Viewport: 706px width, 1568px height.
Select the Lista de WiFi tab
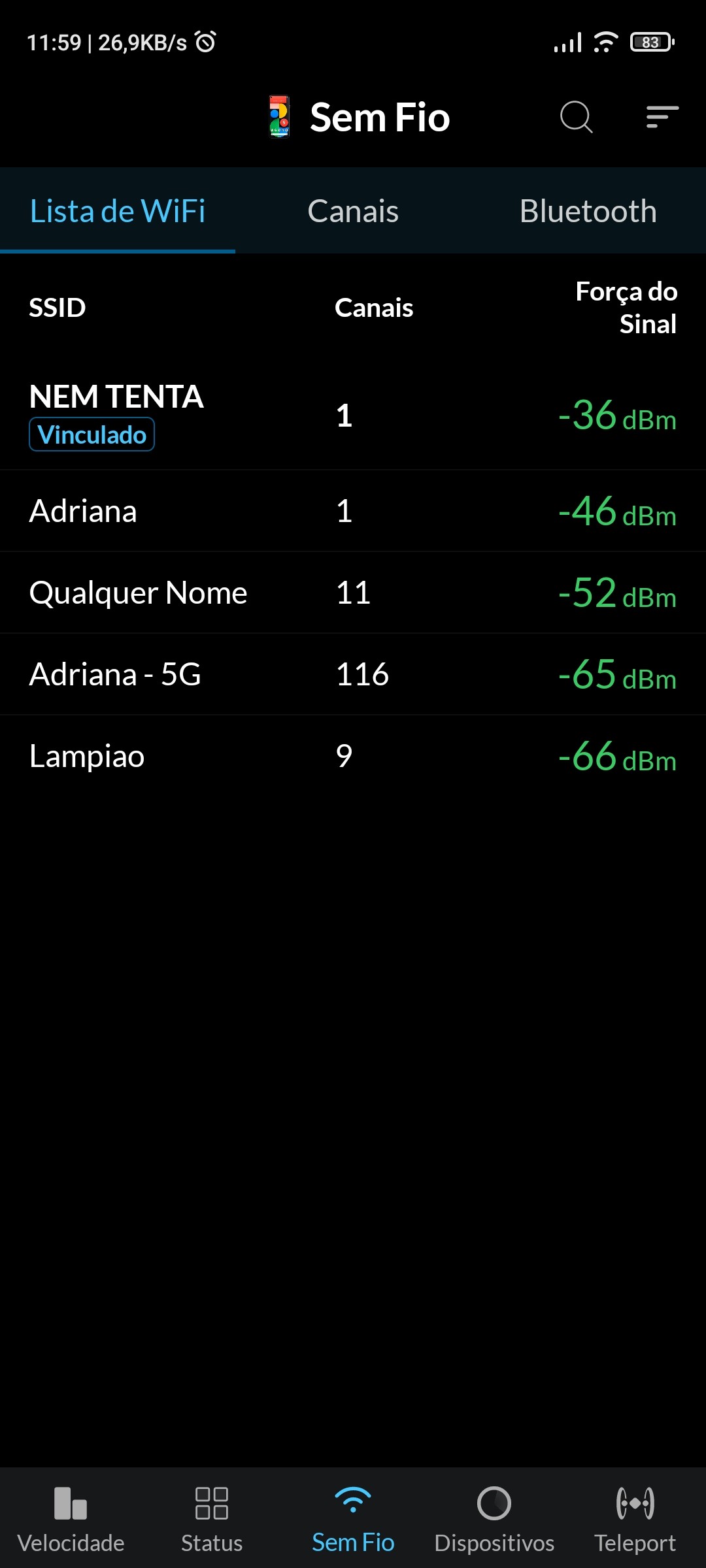tap(118, 211)
